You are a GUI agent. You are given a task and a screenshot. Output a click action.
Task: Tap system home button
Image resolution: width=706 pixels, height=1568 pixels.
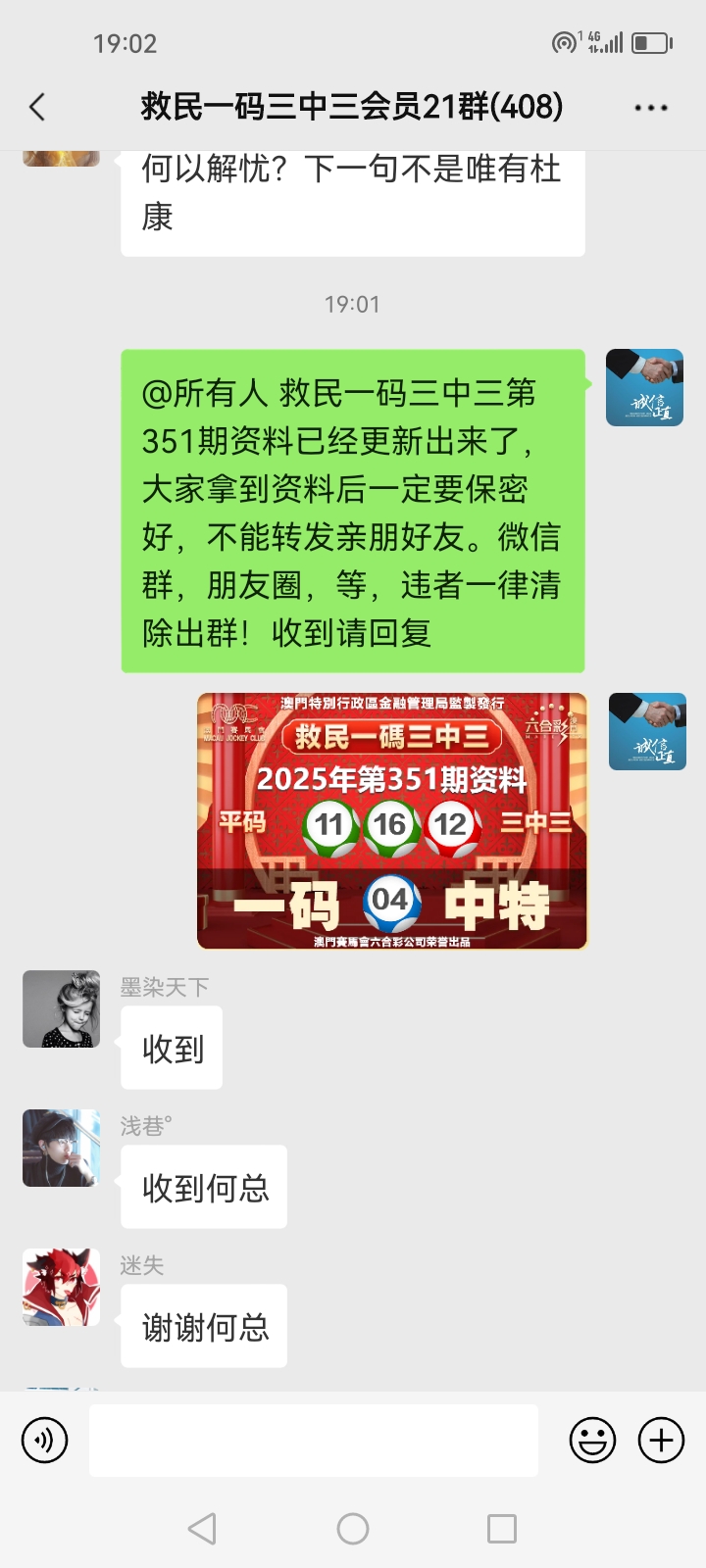click(x=353, y=1529)
